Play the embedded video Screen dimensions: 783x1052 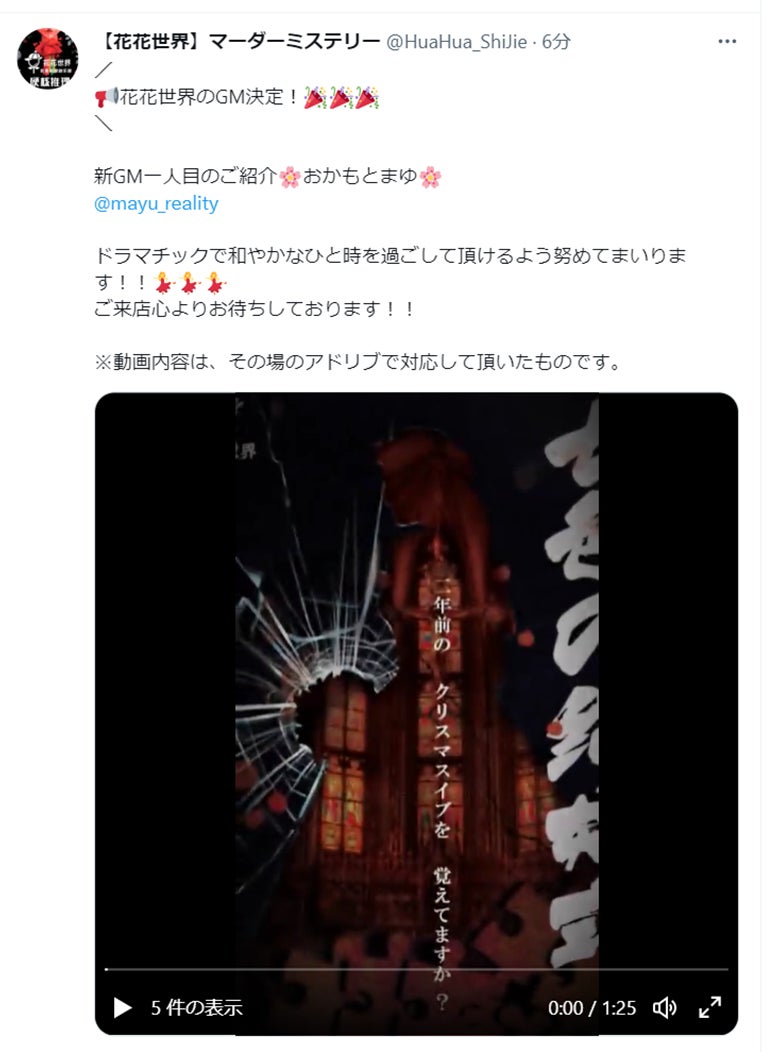tap(122, 1007)
